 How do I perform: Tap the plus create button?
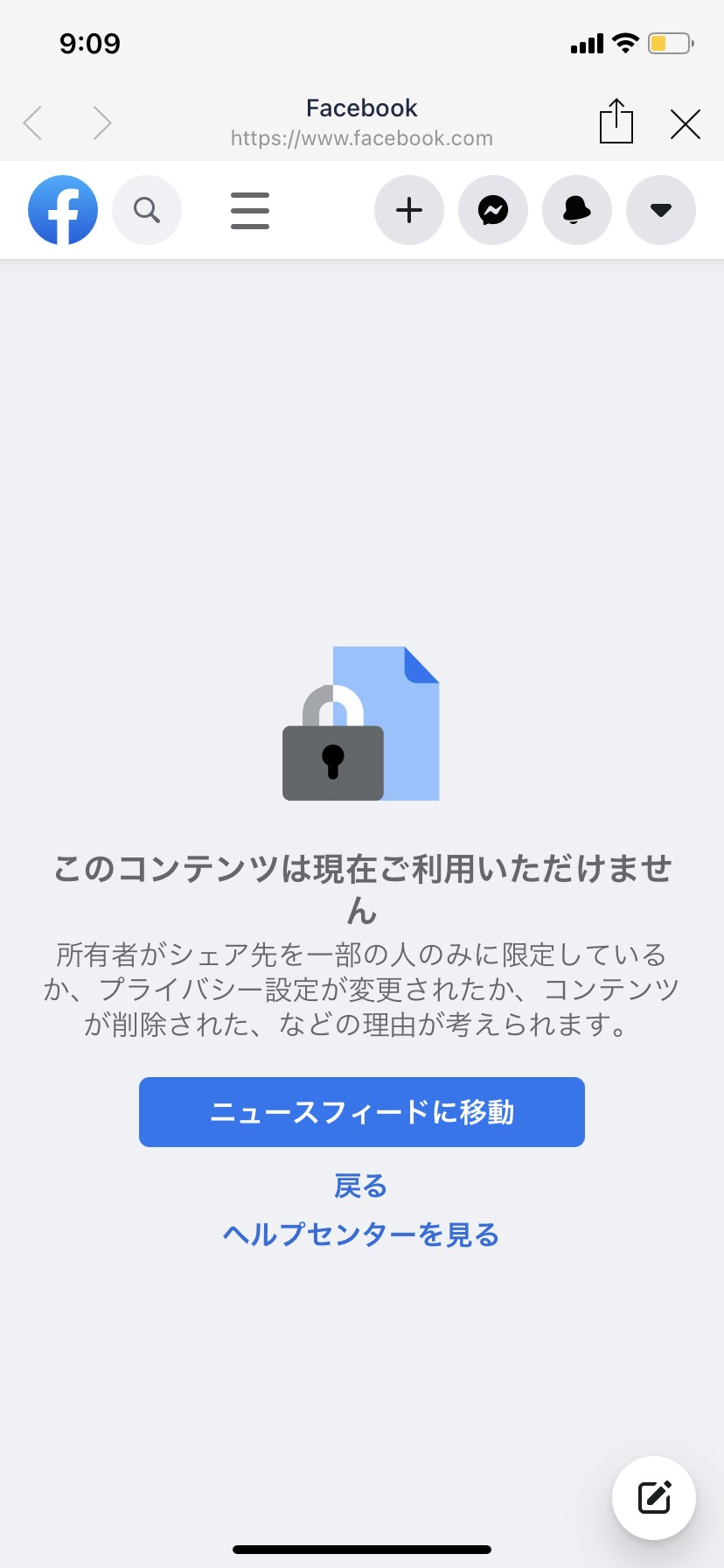409,210
